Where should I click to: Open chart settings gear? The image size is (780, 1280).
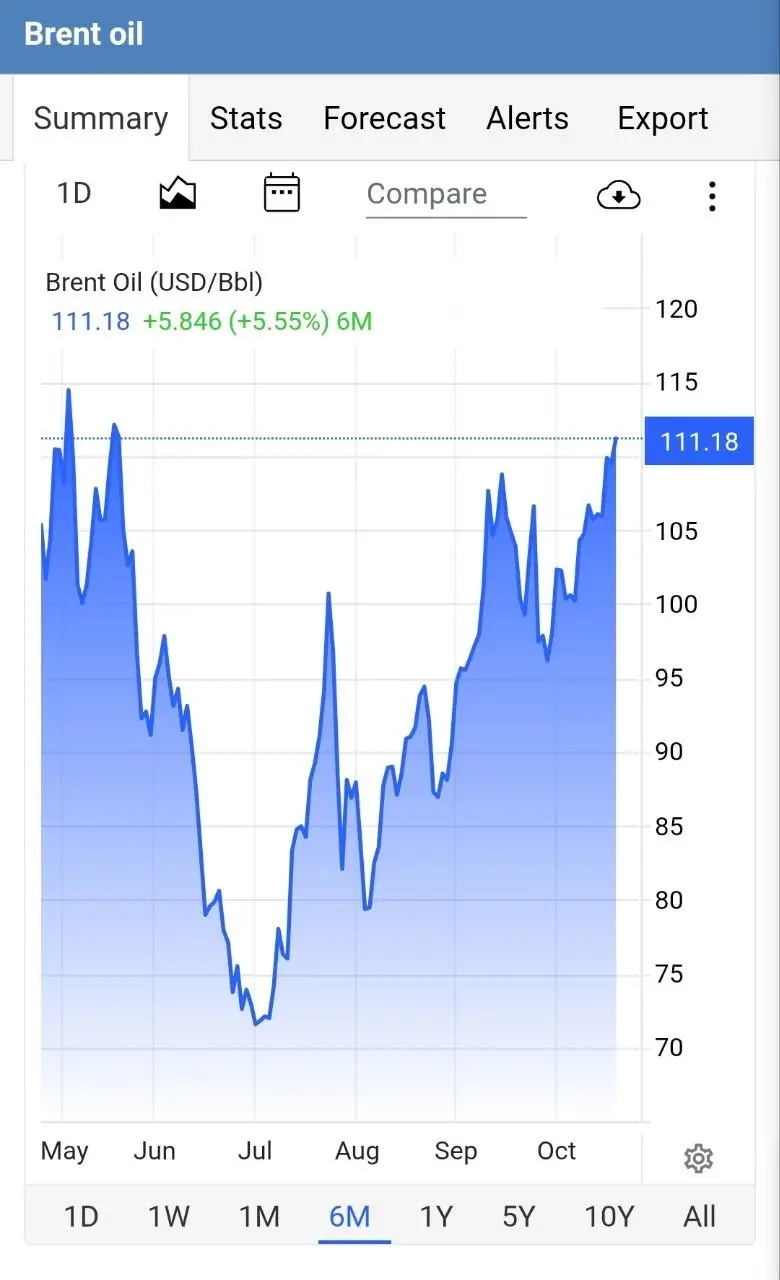tap(698, 1159)
